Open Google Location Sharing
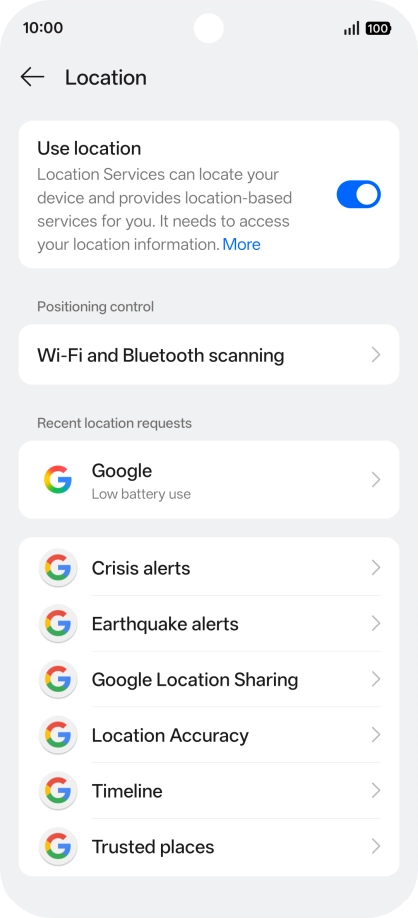418x918 pixels. point(209,679)
